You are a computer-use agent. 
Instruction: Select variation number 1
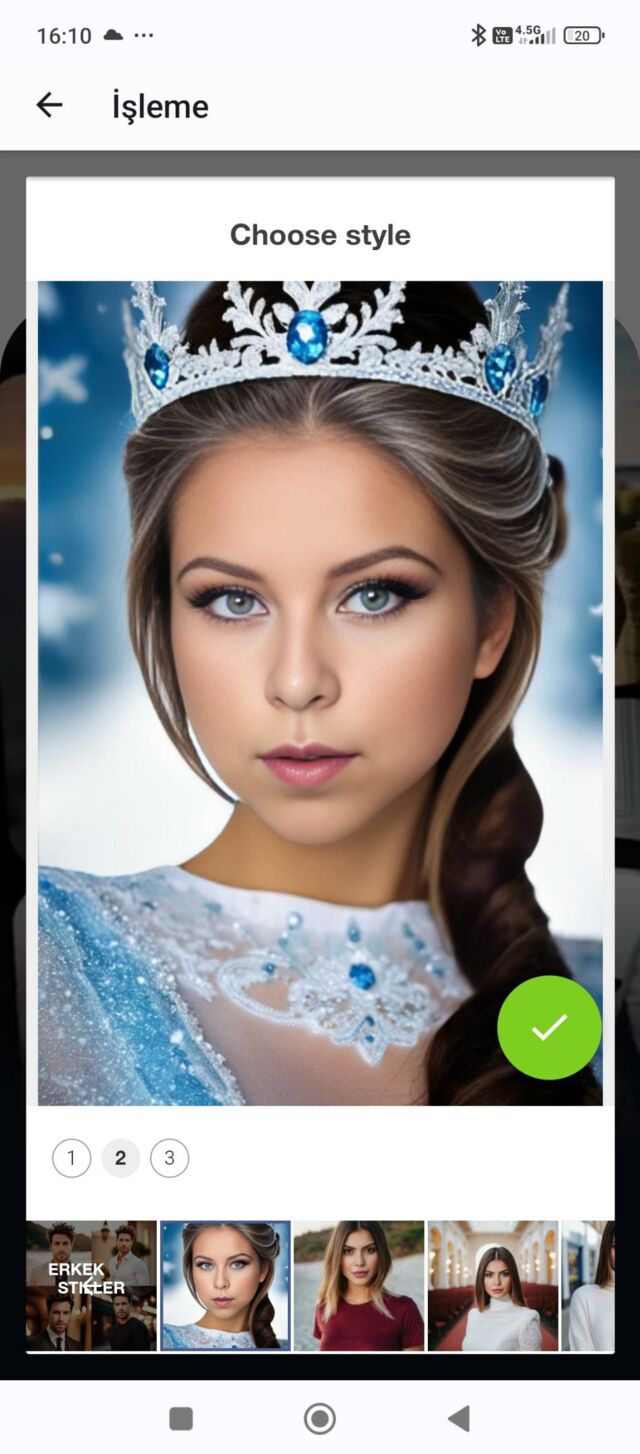(x=71, y=1158)
